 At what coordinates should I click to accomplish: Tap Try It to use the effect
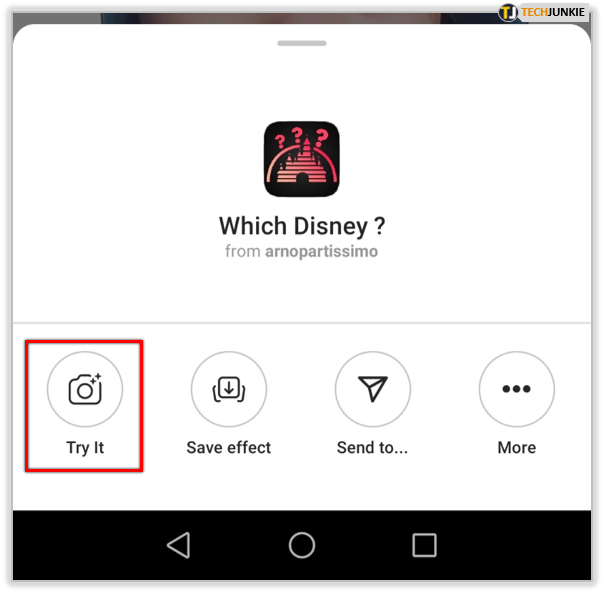[x=85, y=390]
